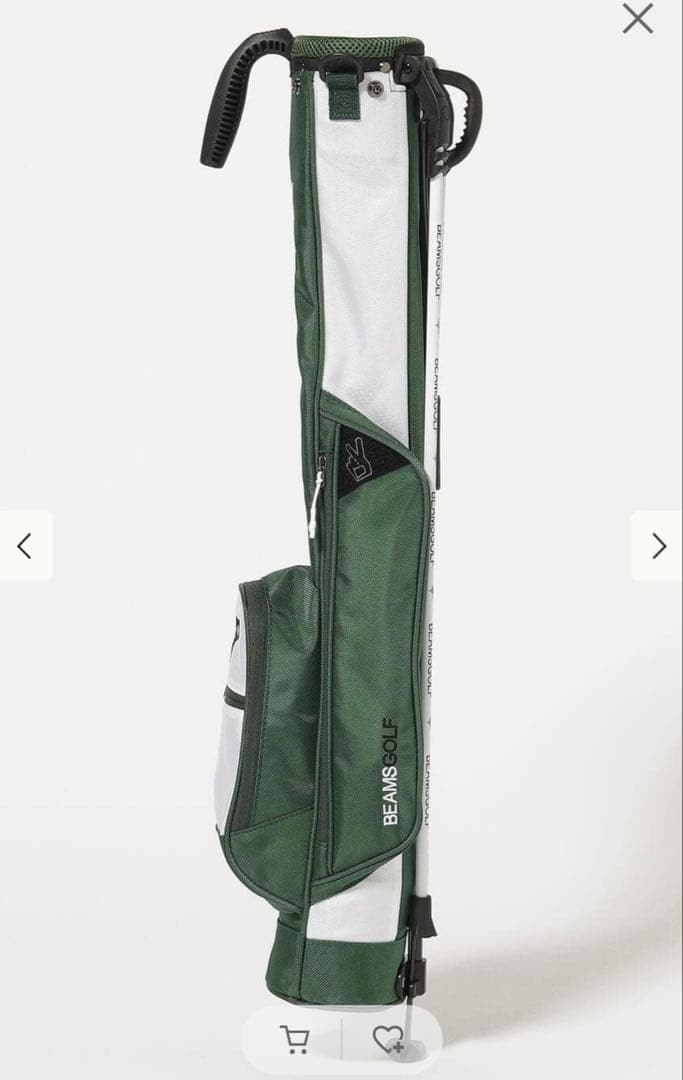Go to the previous product photo
The width and height of the screenshot is (683, 1080).
tap(25, 546)
